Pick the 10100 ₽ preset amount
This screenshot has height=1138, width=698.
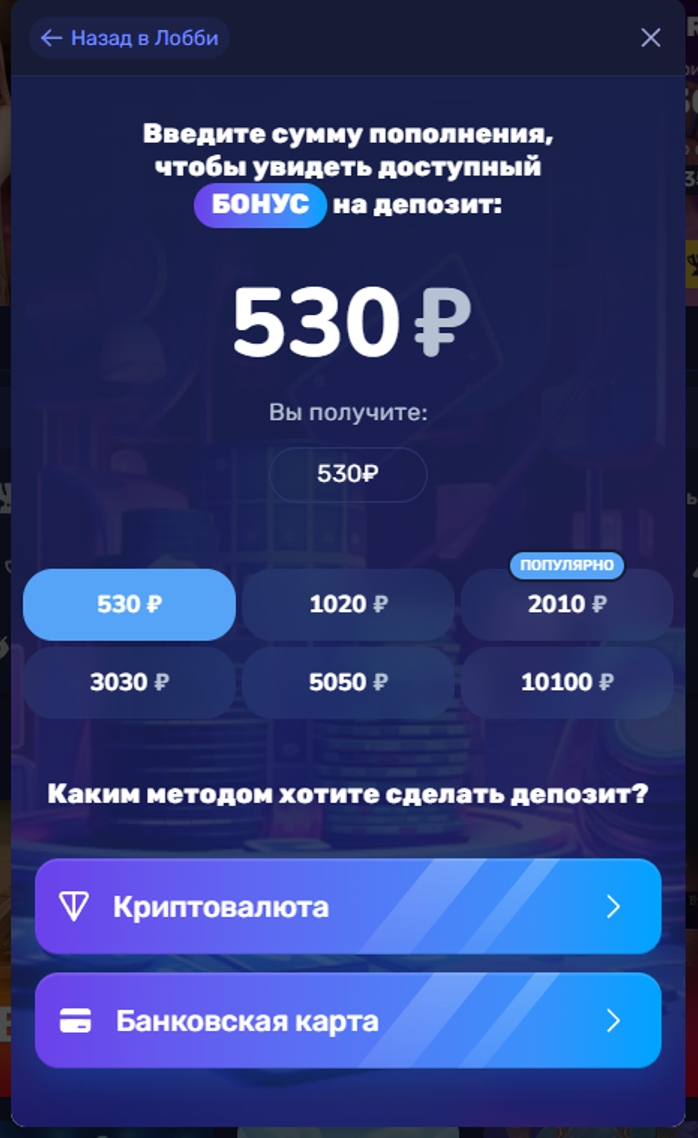567,682
